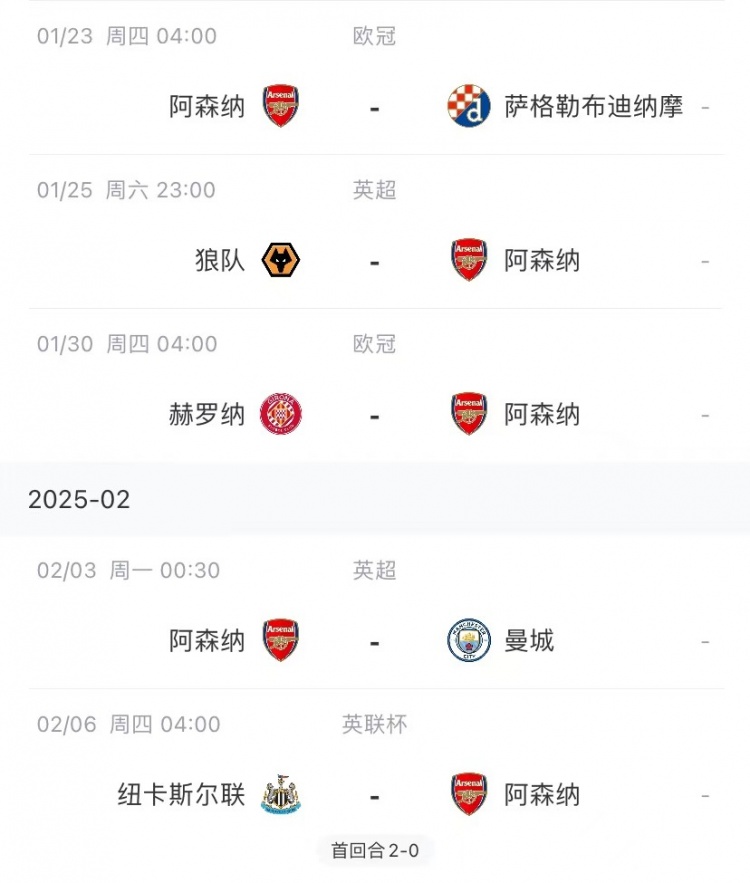View the Wolves vs Arsenal fixture
The height and width of the screenshot is (883, 750).
375,261
